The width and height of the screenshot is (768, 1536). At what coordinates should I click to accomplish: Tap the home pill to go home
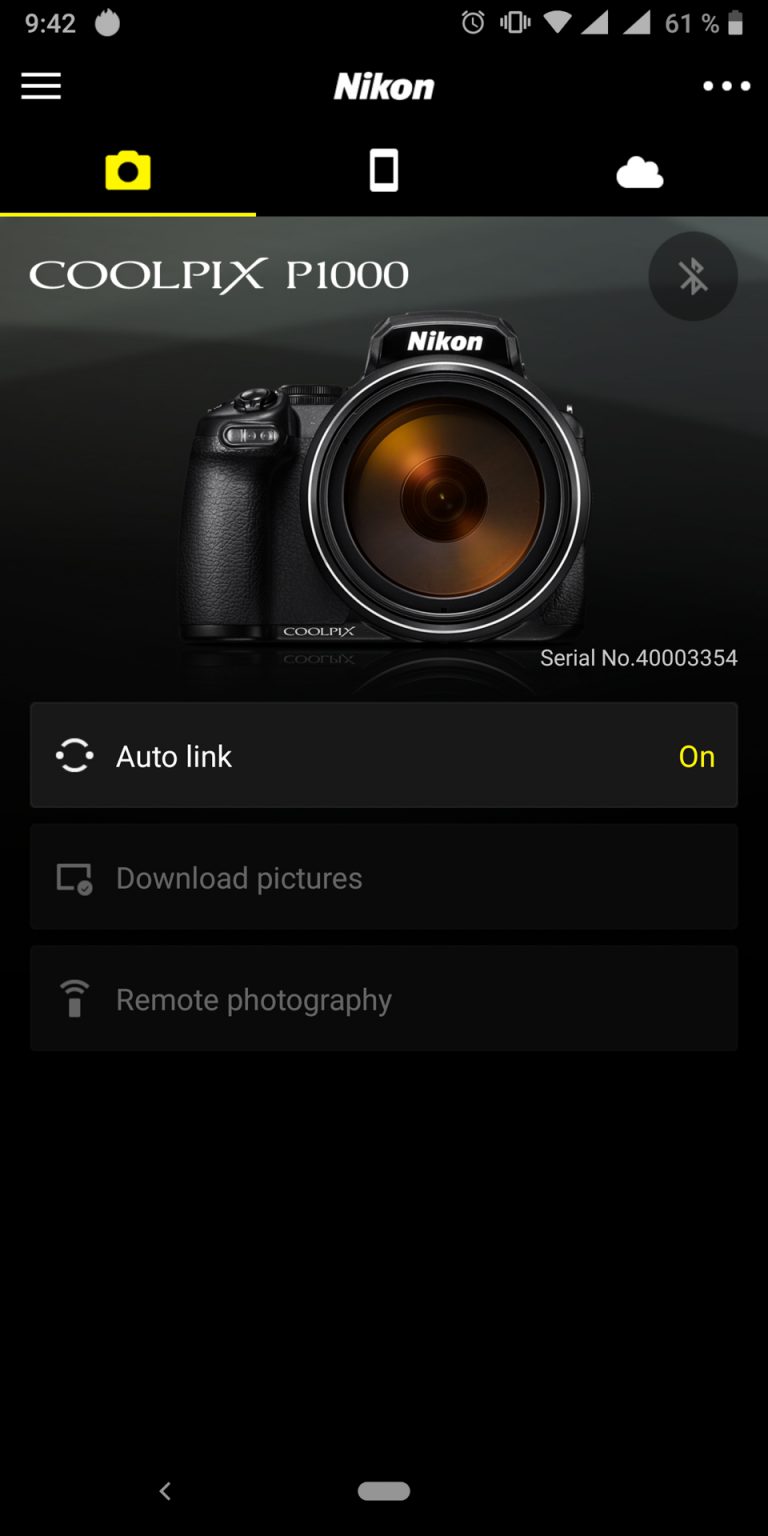(384, 1491)
